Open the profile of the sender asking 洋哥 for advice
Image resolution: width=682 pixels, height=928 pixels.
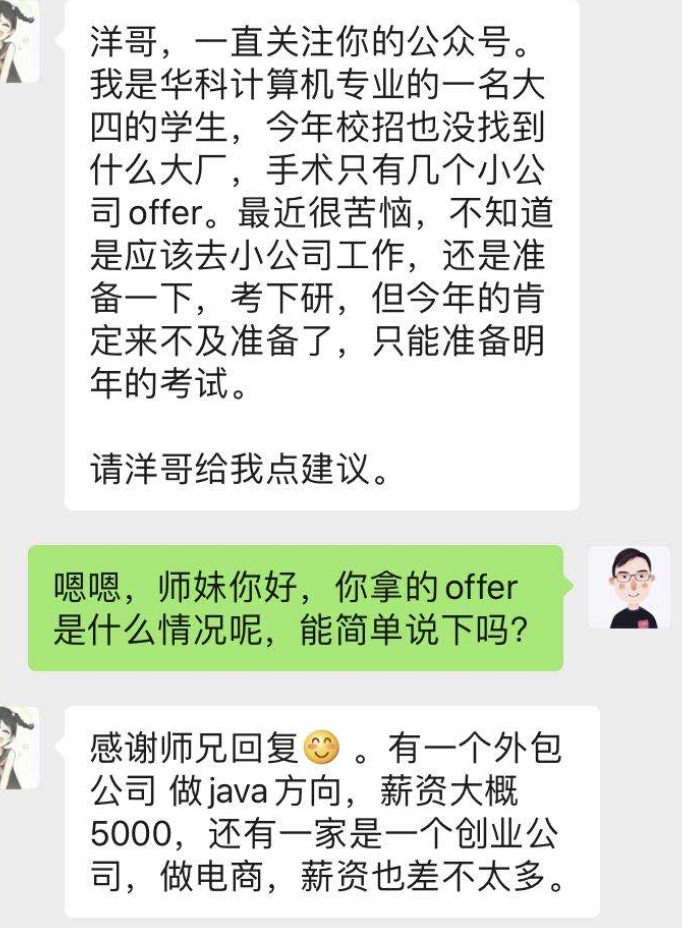[18, 40]
